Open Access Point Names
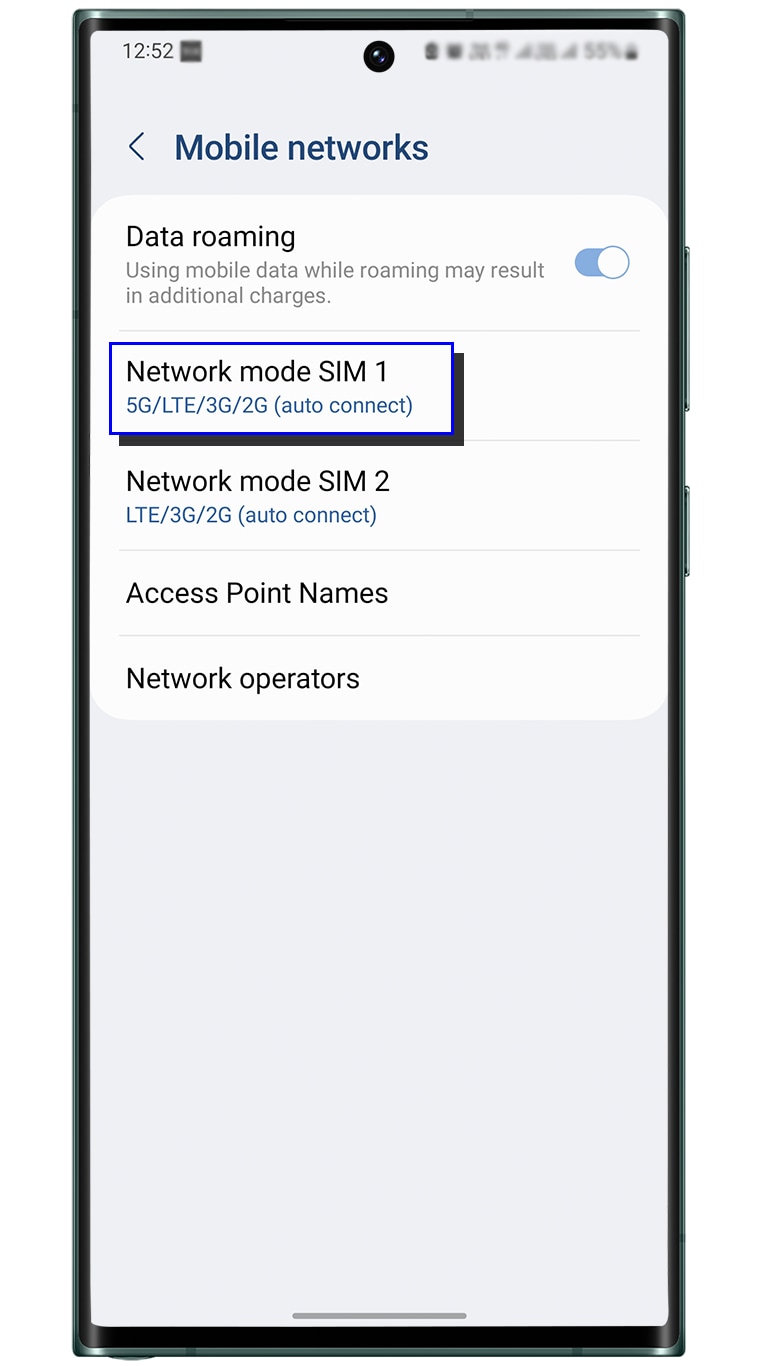This screenshot has width=768, height=1366. [x=257, y=593]
